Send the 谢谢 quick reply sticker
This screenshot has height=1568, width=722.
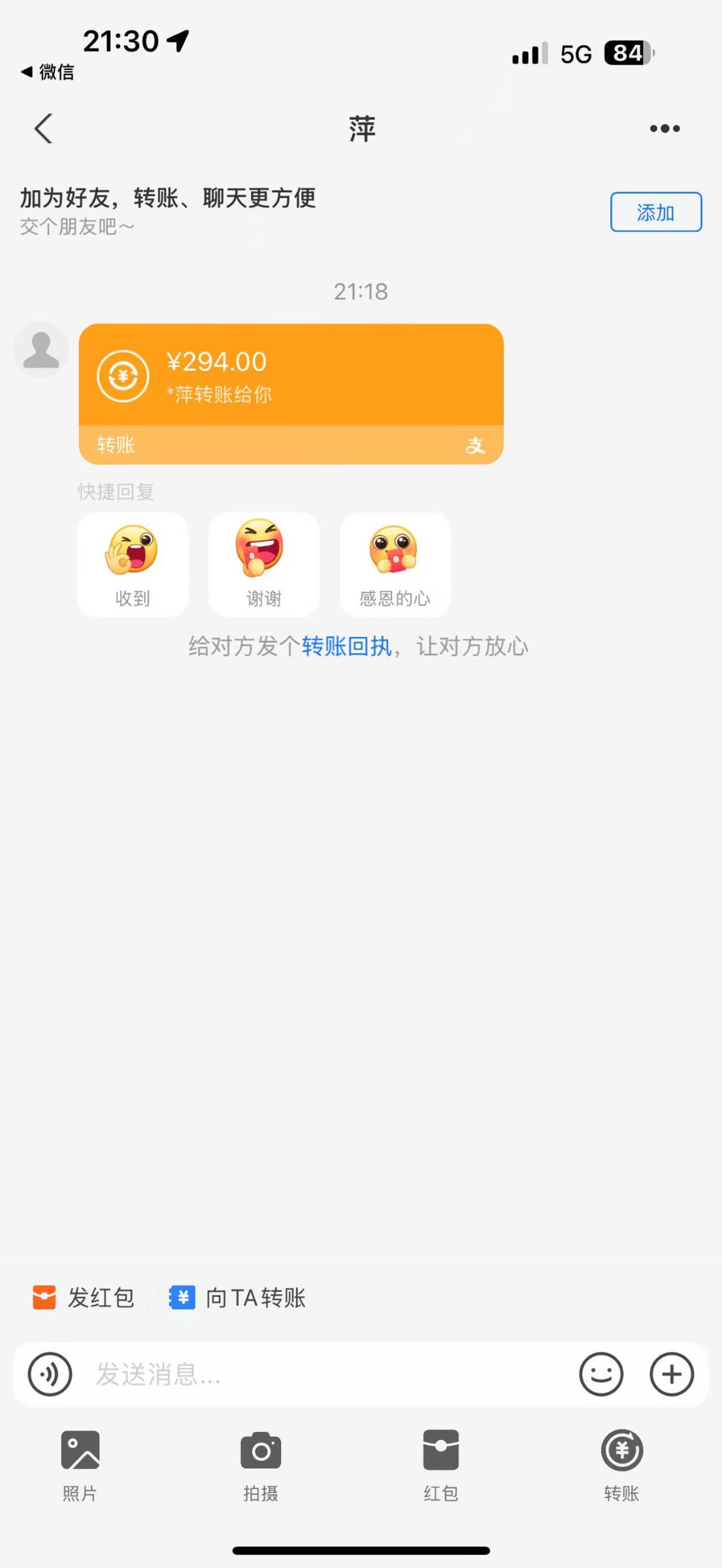[x=263, y=564]
